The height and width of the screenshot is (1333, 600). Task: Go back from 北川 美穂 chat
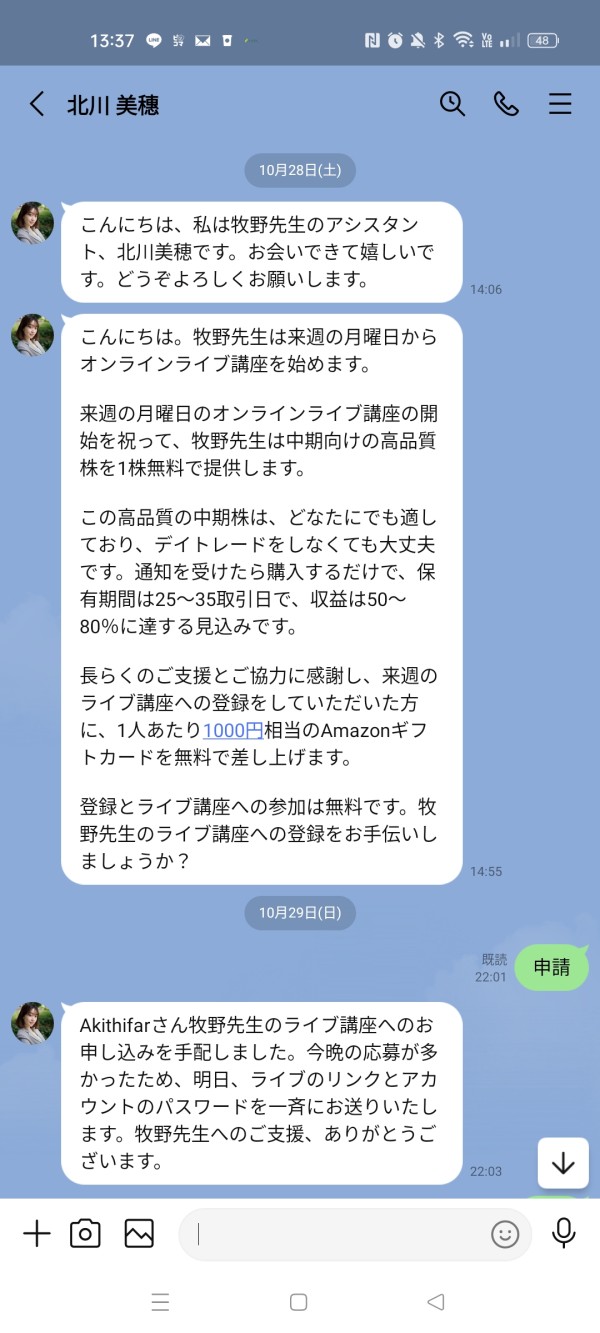pos(37,104)
